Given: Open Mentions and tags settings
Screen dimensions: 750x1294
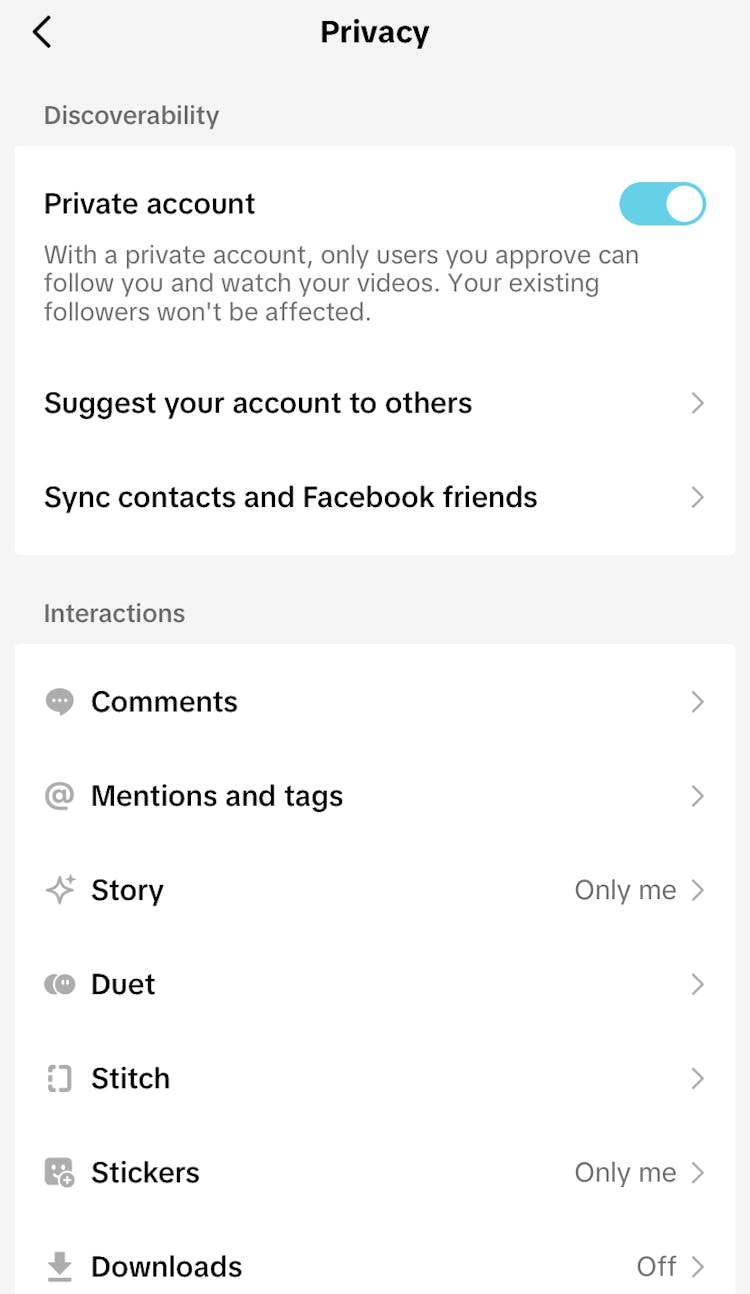Looking at the screenshot, I should click(x=375, y=796).
